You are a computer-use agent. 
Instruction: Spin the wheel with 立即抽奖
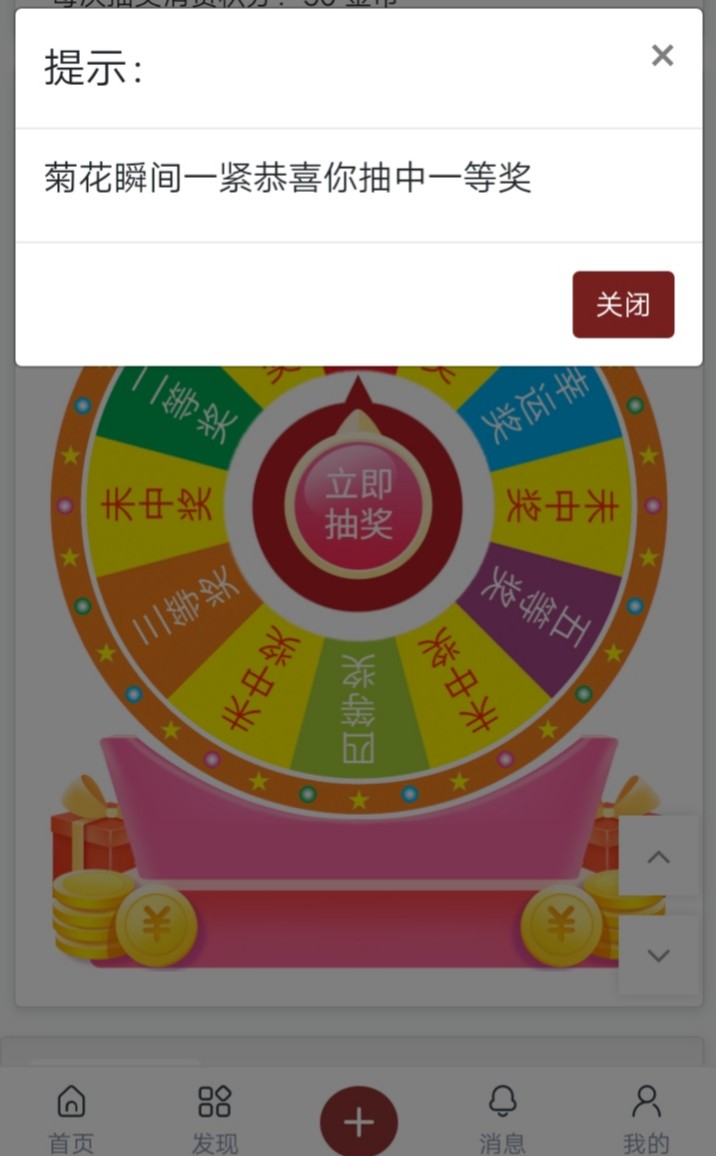[358, 505]
